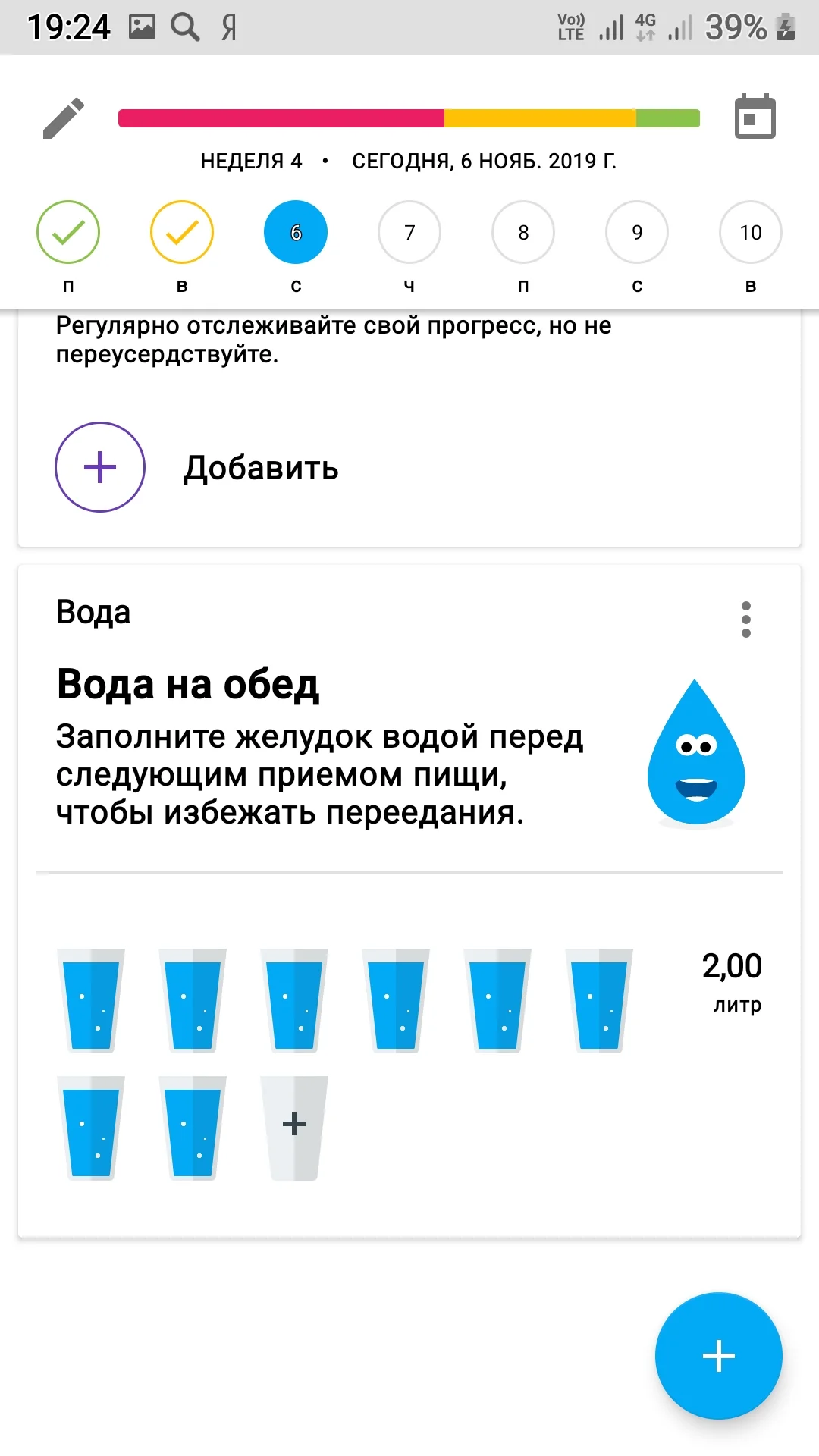Choose day 9 in the week row
The height and width of the screenshot is (1456, 819).
(x=637, y=232)
